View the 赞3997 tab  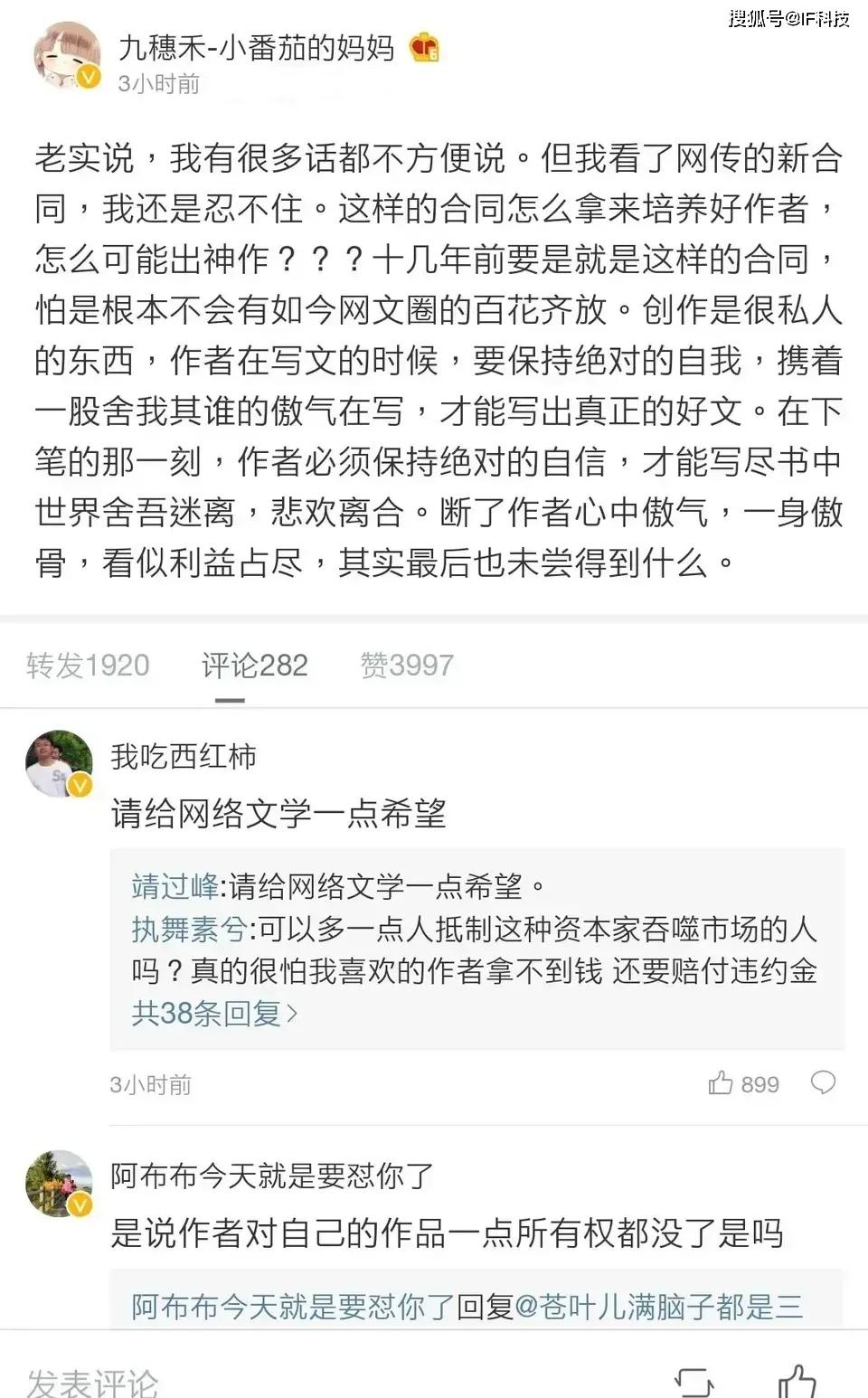[x=406, y=666]
